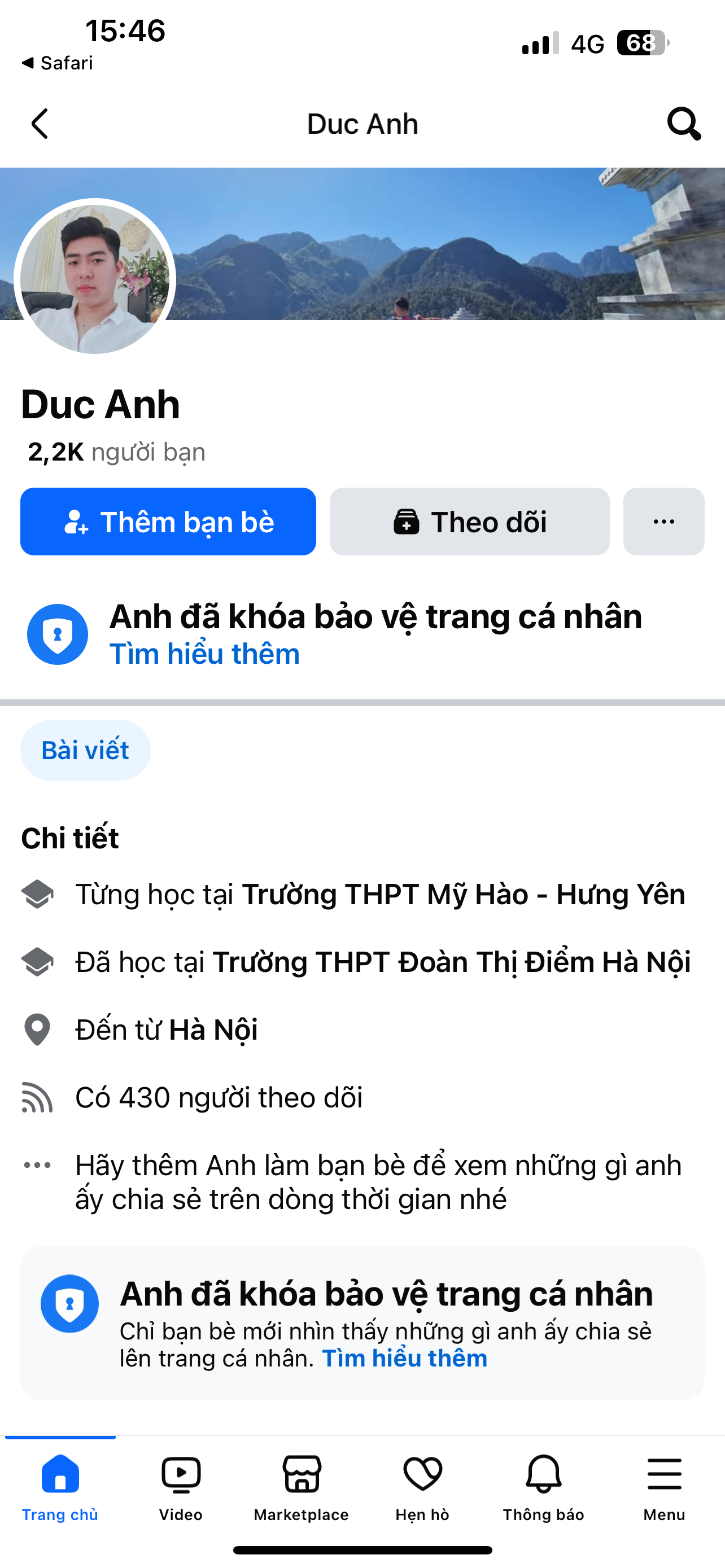The width and height of the screenshot is (725, 1568).
Task: Tap Tìm hiểu thêm in the locked profile card
Action: point(404,1359)
